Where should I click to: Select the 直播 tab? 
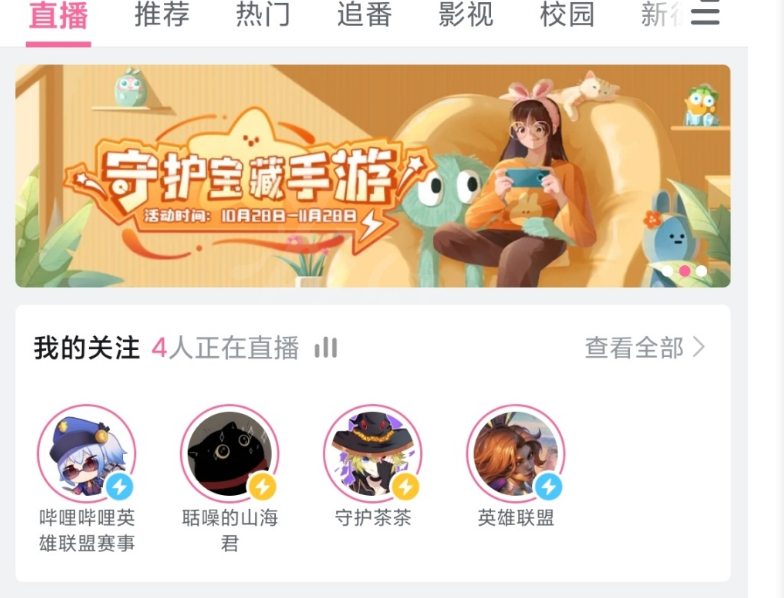pos(58,17)
